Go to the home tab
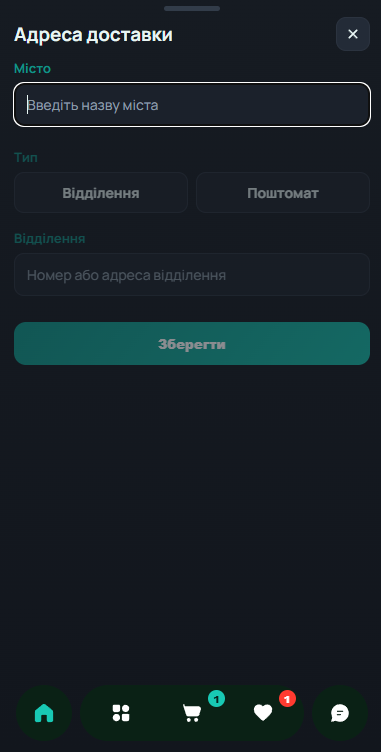The height and width of the screenshot is (752, 381). click(44, 713)
